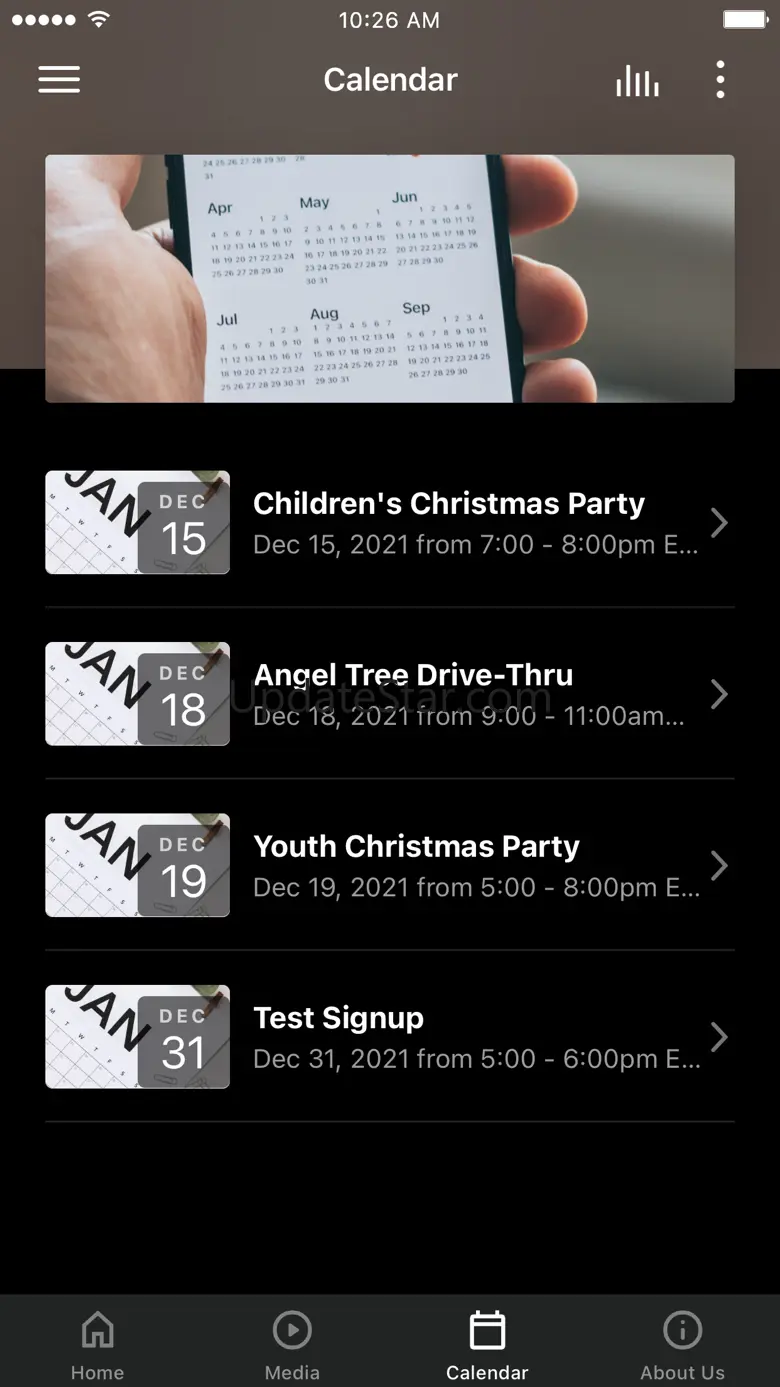This screenshot has width=780, height=1387.
Task: Go to the Home tab
Action: (97, 1343)
